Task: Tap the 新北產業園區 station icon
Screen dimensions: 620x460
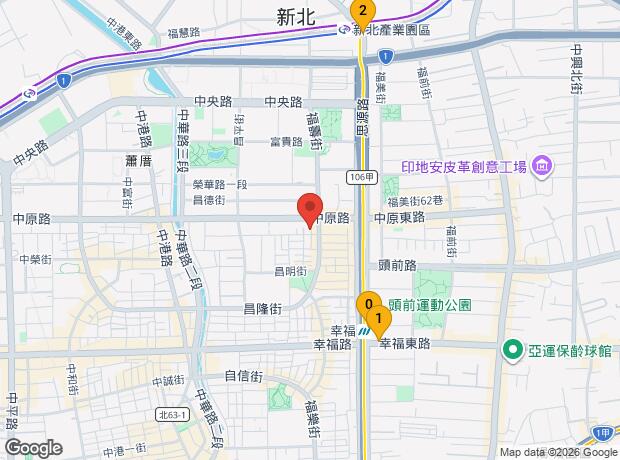Action: click(344, 29)
